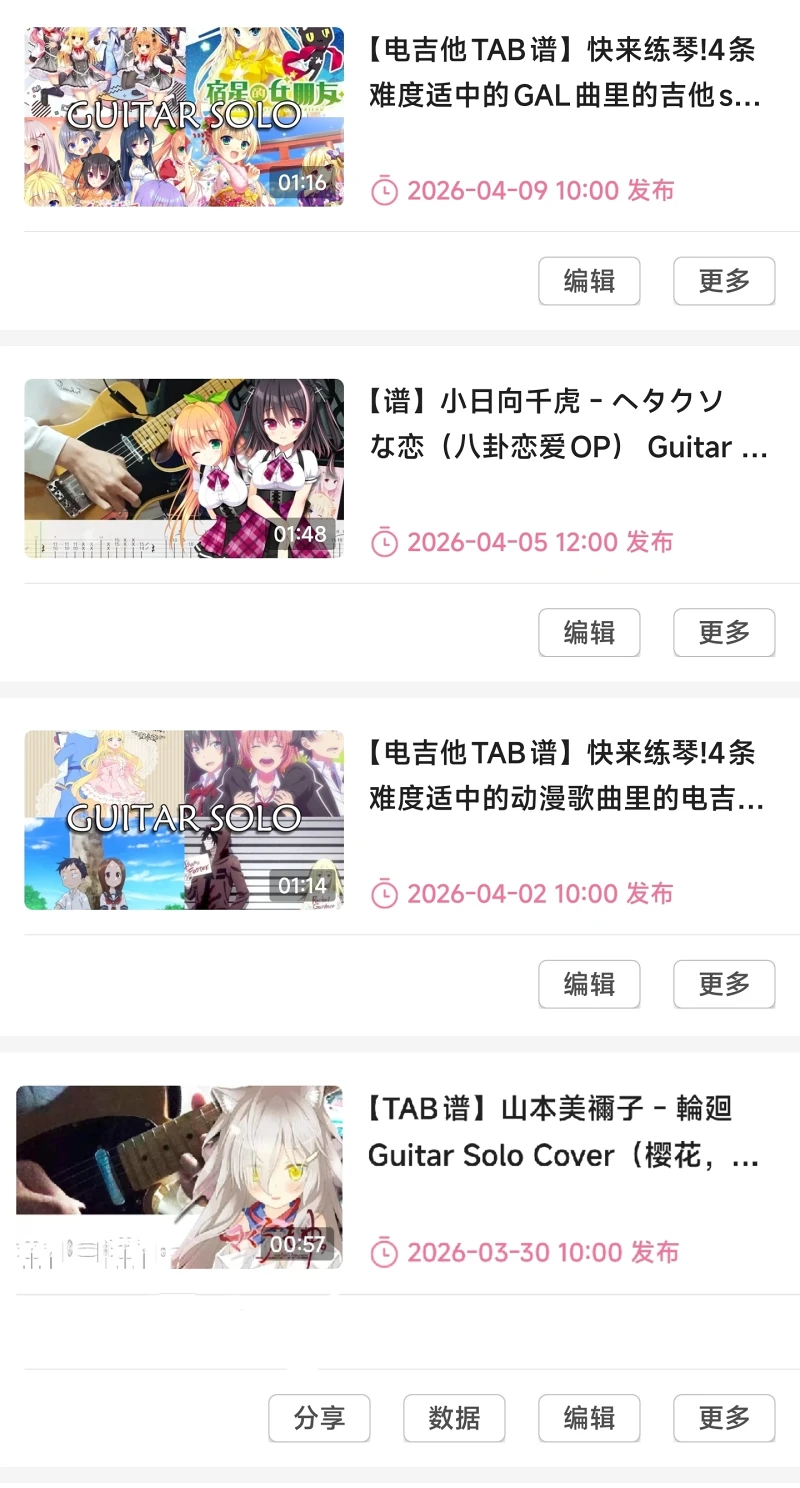The image size is (800, 1488).
Task: Click the clock icon next to 2026-04-09 publish time
Action: pos(383,190)
